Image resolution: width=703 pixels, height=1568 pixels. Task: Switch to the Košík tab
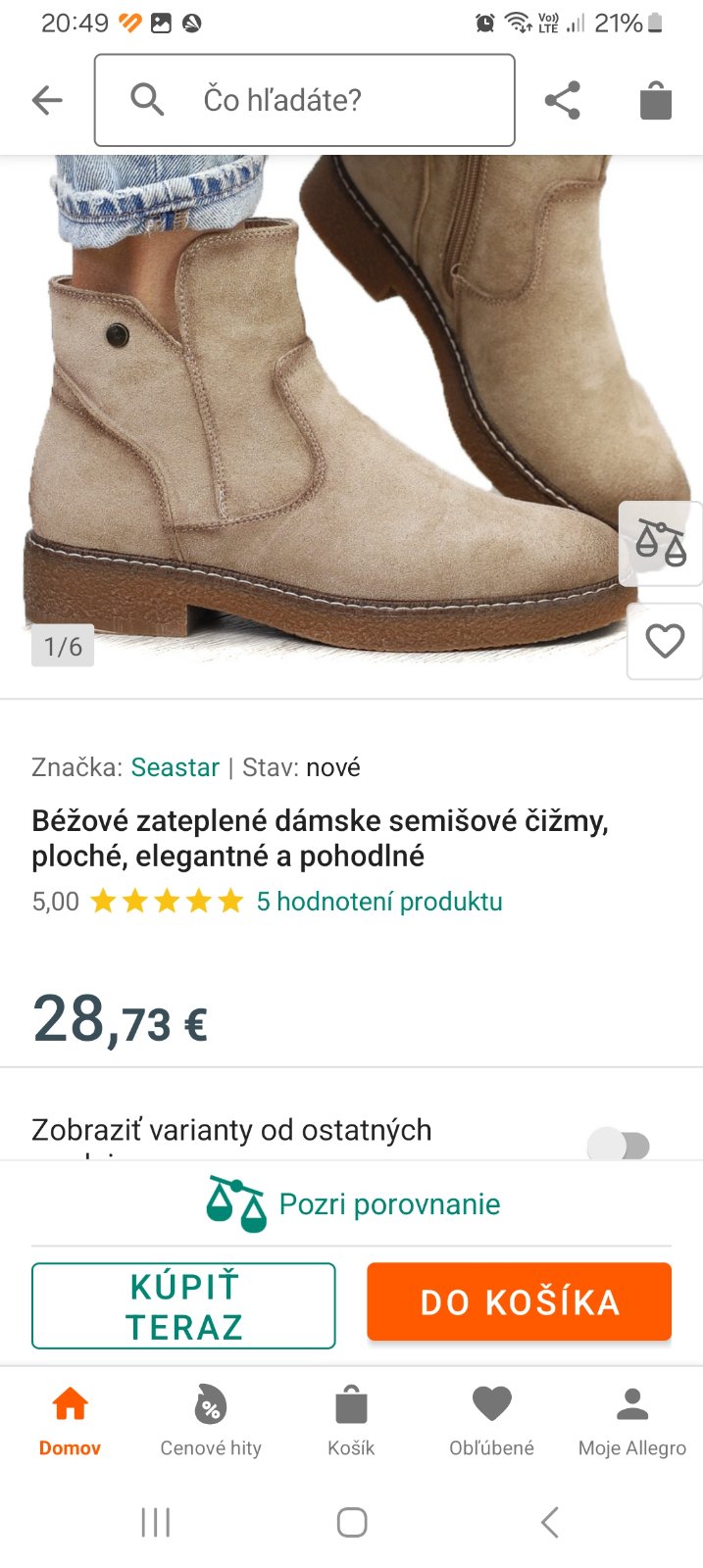click(x=351, y=1420)
